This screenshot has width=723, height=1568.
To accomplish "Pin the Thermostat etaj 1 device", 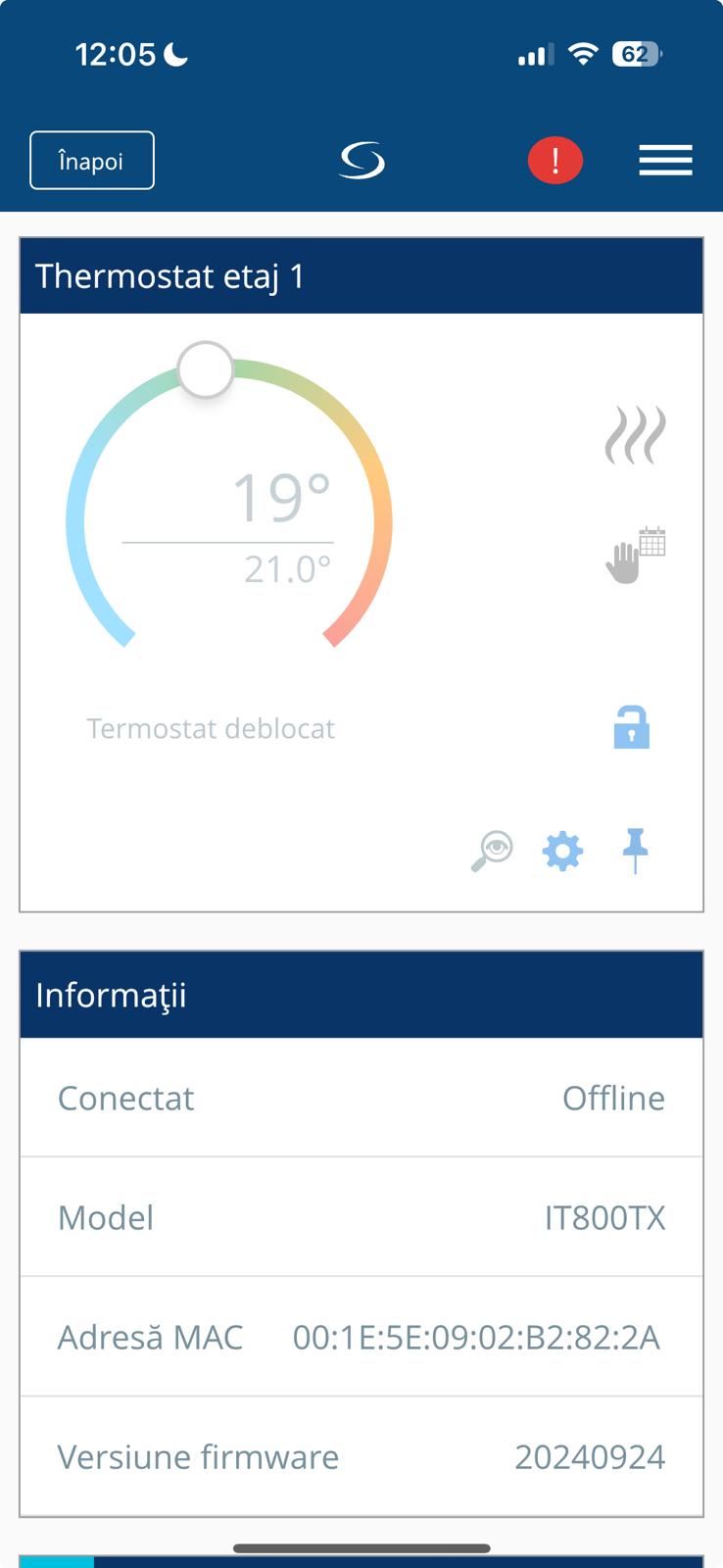I will [x=635, y=850].
